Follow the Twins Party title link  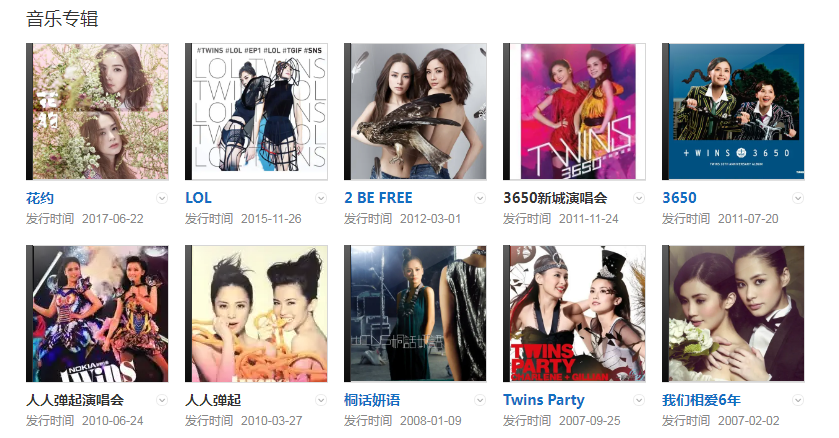pyautogui.click(x=544, y=400)
